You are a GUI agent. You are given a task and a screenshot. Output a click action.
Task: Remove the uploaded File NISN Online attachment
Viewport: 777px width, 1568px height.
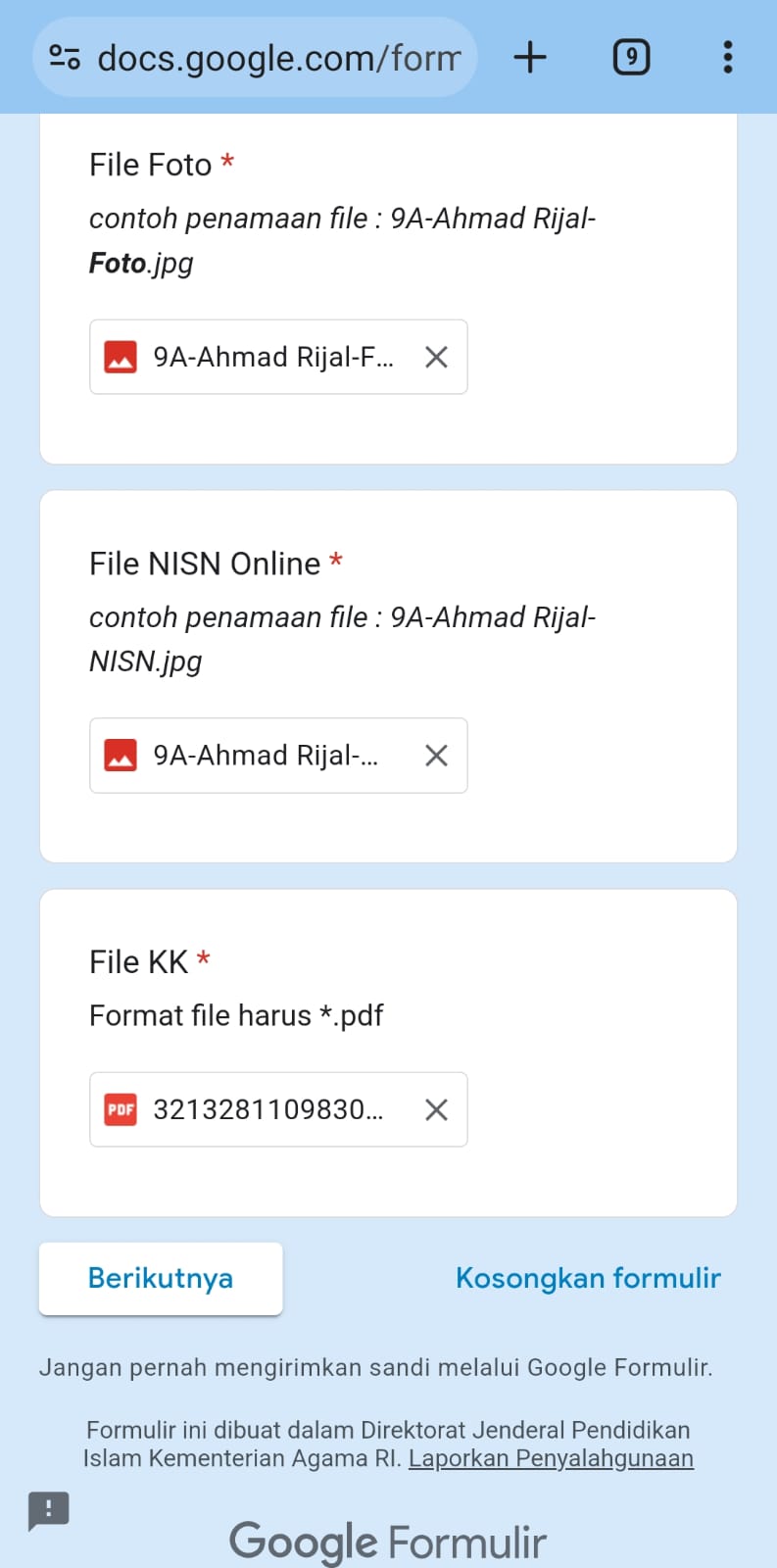(x=436, y=756)
